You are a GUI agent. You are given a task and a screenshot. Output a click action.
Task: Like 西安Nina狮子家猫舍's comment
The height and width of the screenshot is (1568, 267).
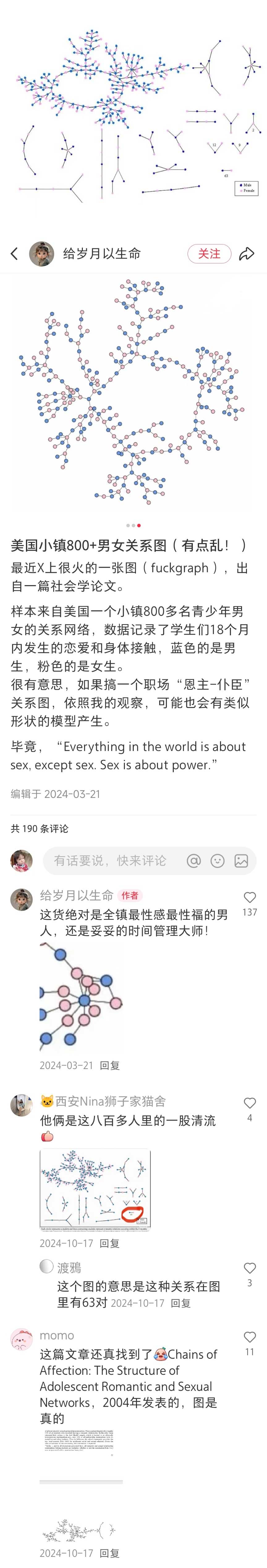[x=249, y=1103]
